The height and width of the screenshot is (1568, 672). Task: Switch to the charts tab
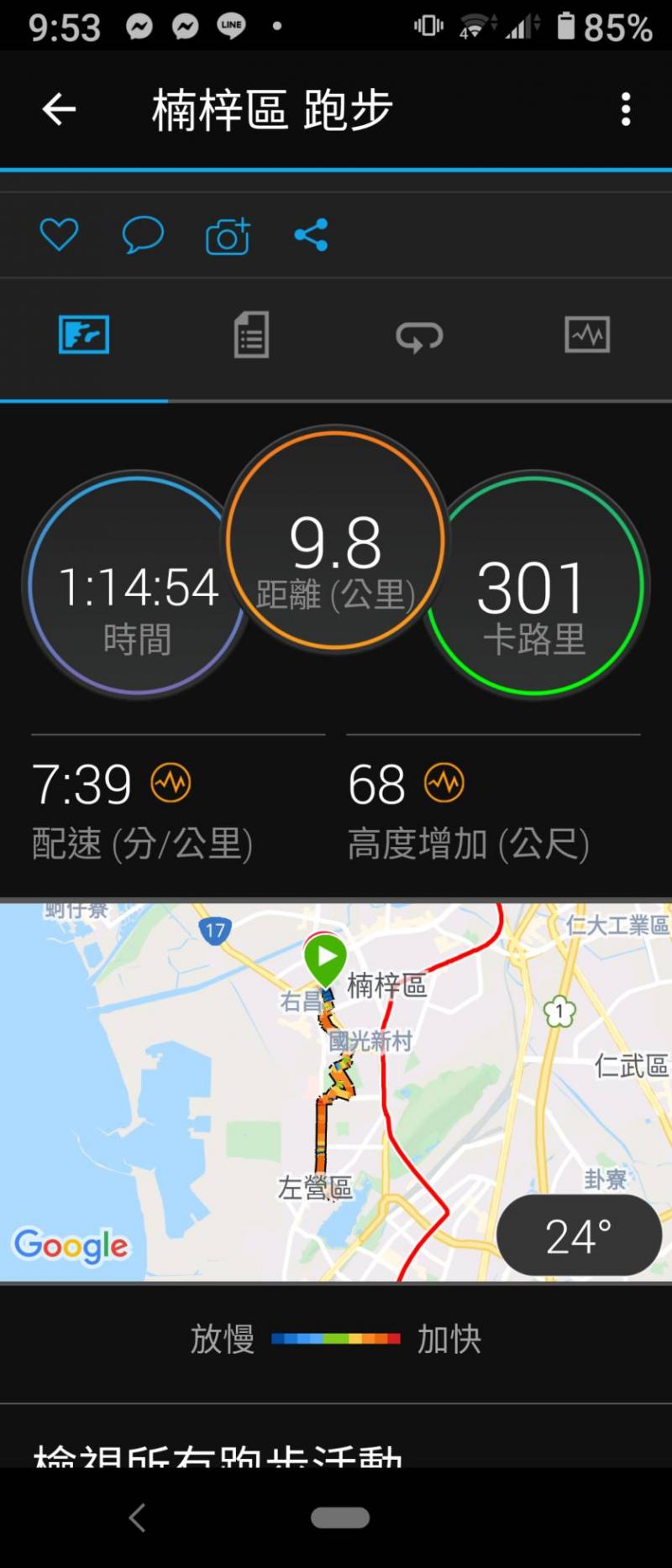[x=587, y=335]
